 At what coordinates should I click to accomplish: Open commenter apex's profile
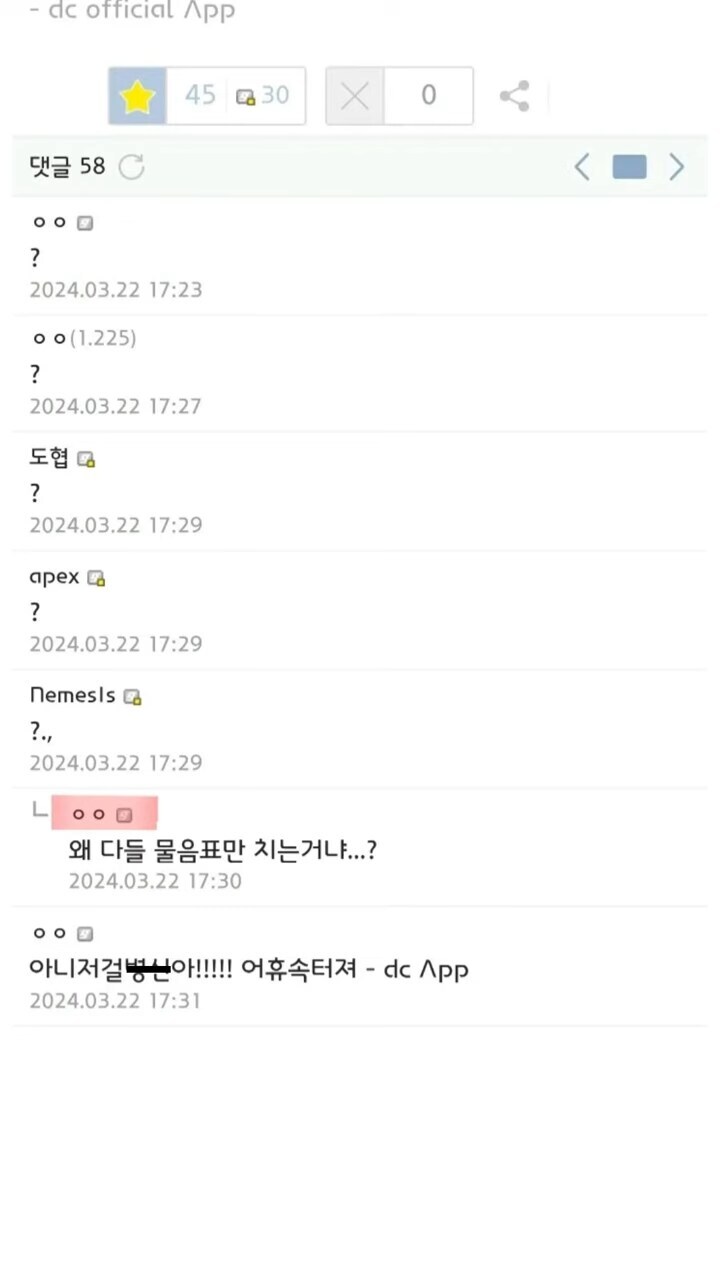(54, 577)
